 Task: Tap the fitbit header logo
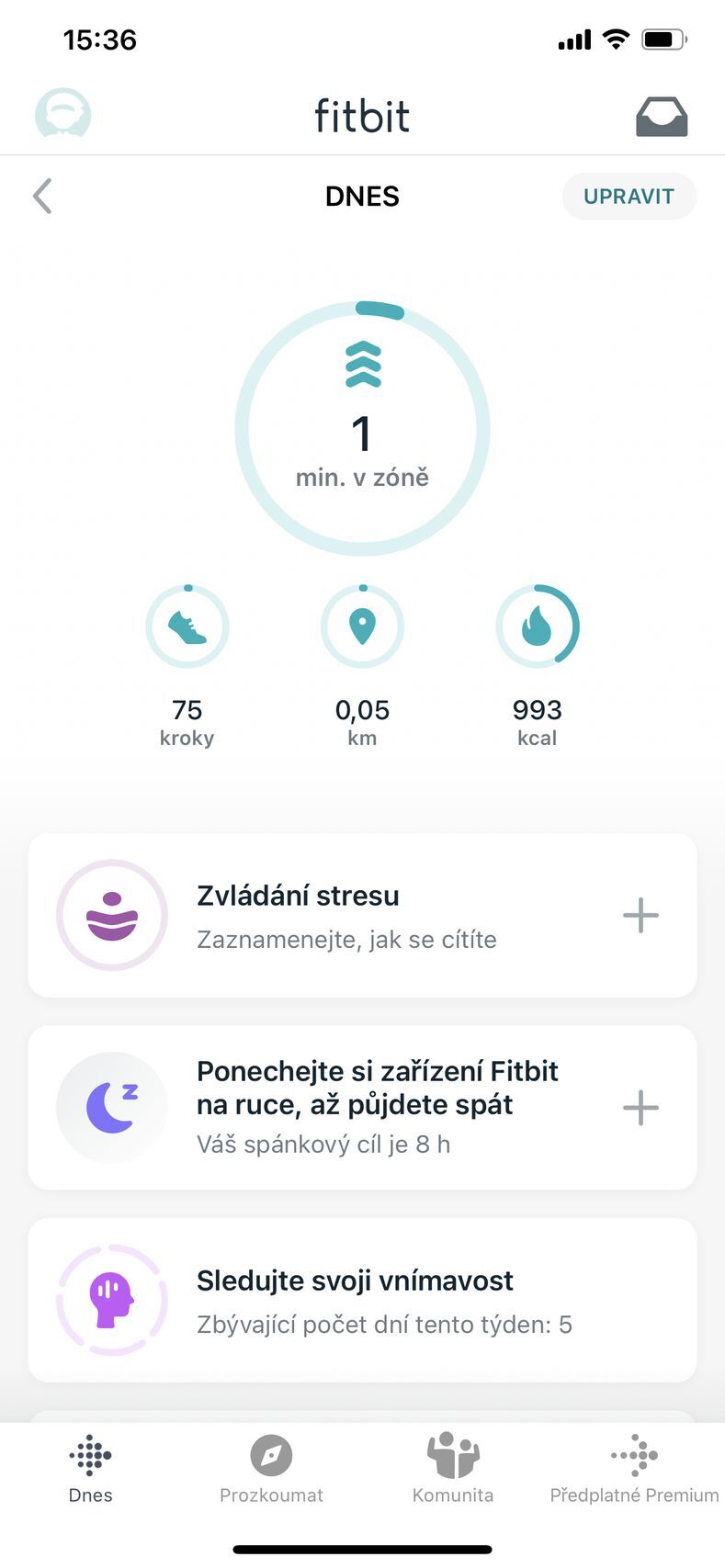coord(362,116)
